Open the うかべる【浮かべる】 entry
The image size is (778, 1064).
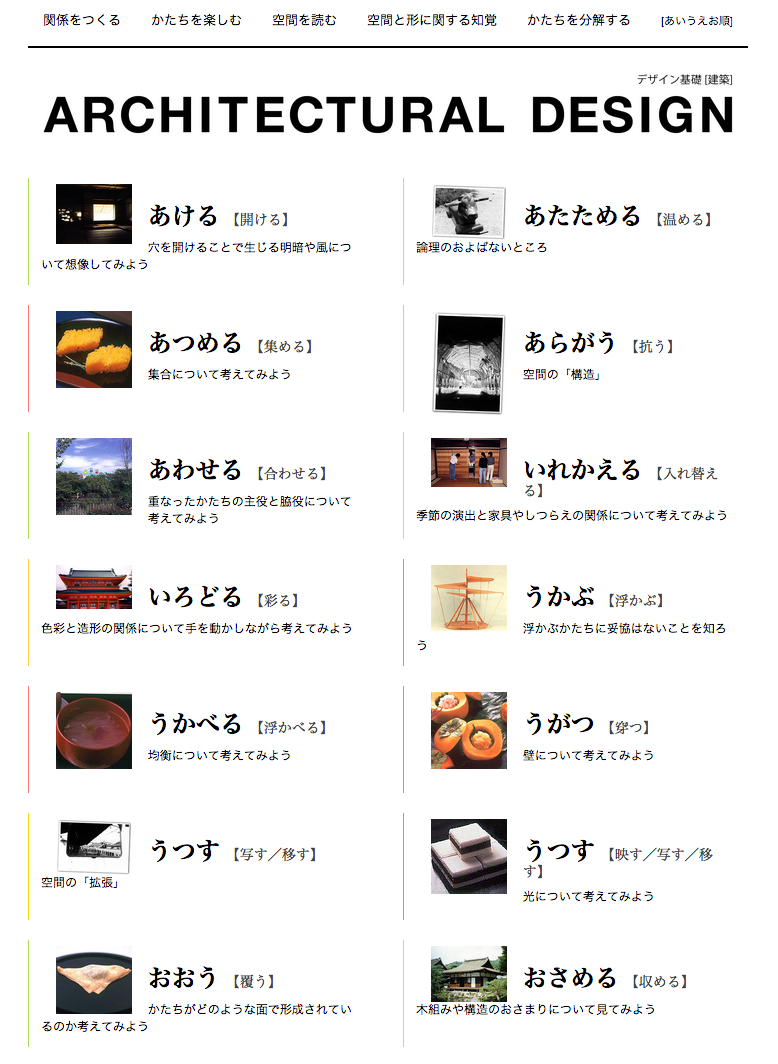pos(195,724)
